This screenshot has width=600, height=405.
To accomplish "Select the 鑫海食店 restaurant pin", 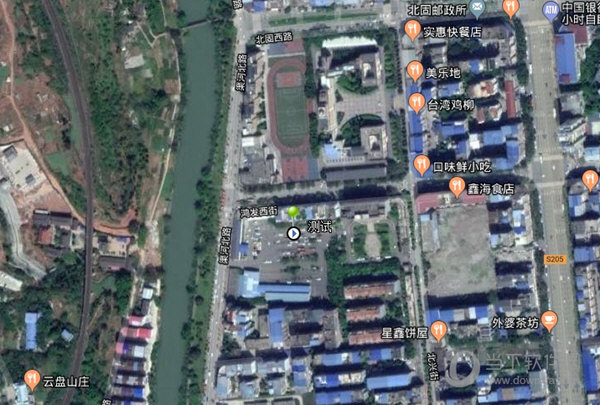I will pos(457,186).
